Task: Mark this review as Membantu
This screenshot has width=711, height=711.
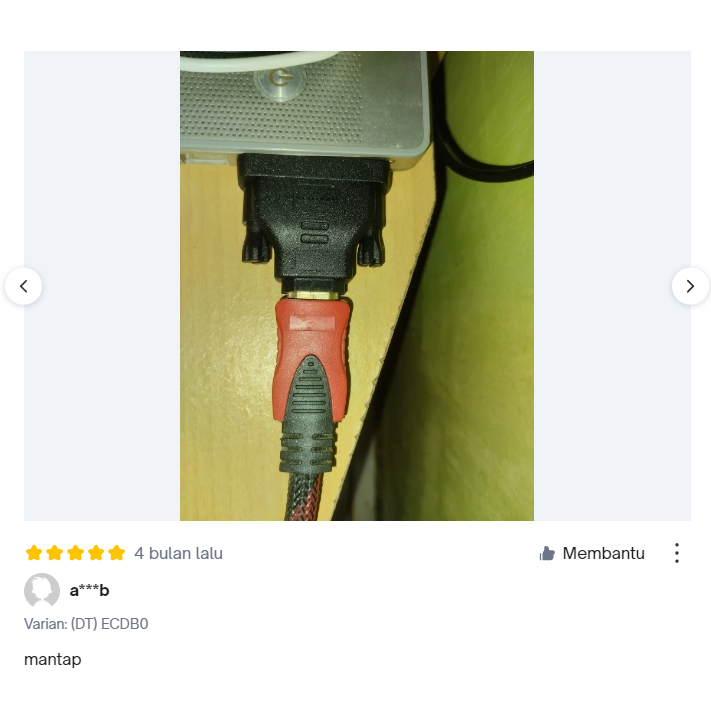Action: (x=592, y=553)
